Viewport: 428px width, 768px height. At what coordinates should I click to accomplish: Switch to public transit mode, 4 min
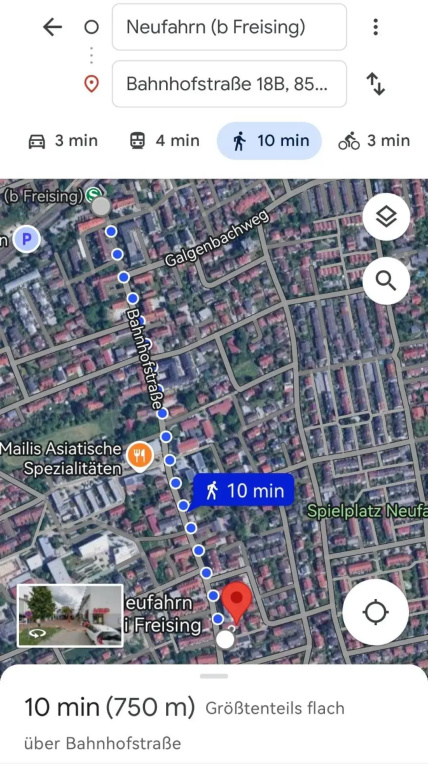[164, 141]
